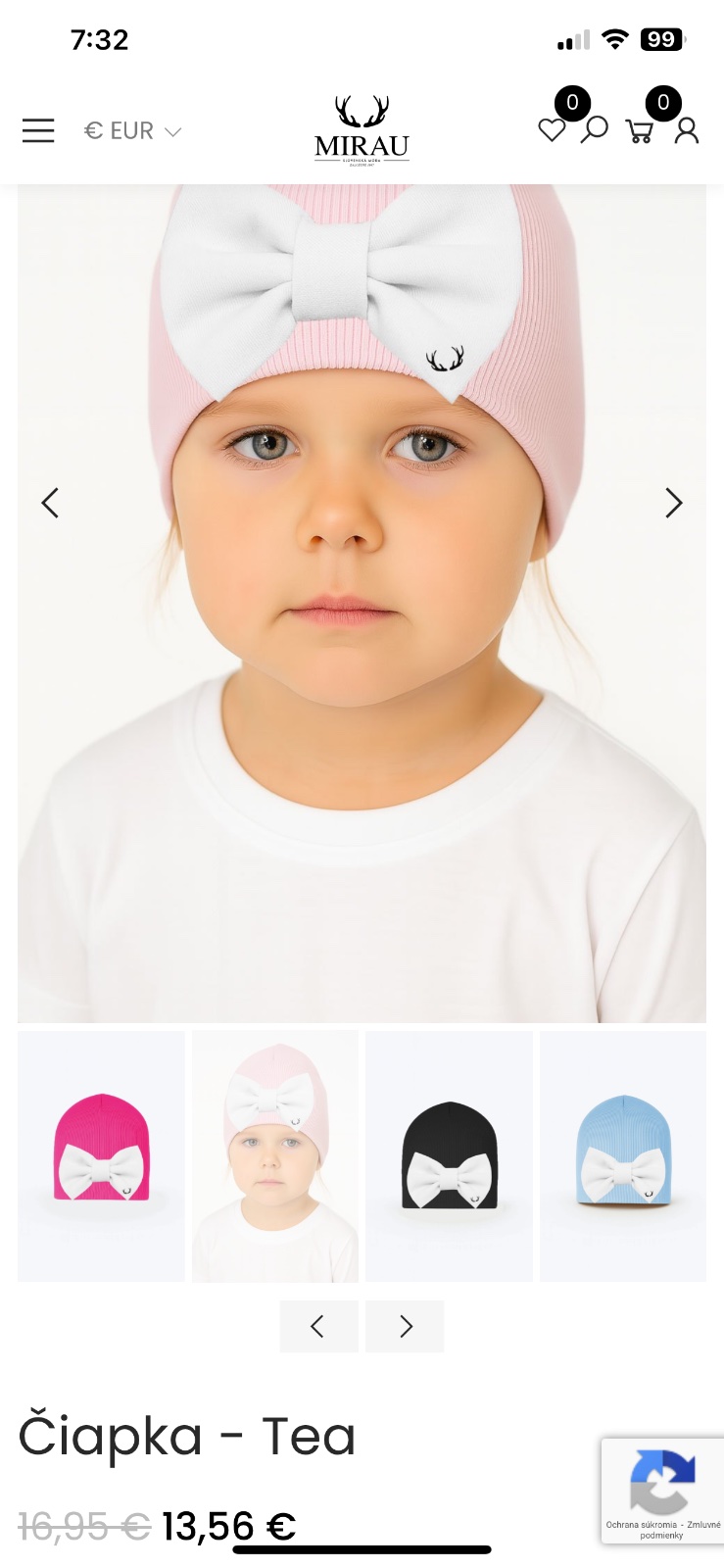This screenshot has width=724, height=1568.
Task: Open the user account icon
Action: 687,130
